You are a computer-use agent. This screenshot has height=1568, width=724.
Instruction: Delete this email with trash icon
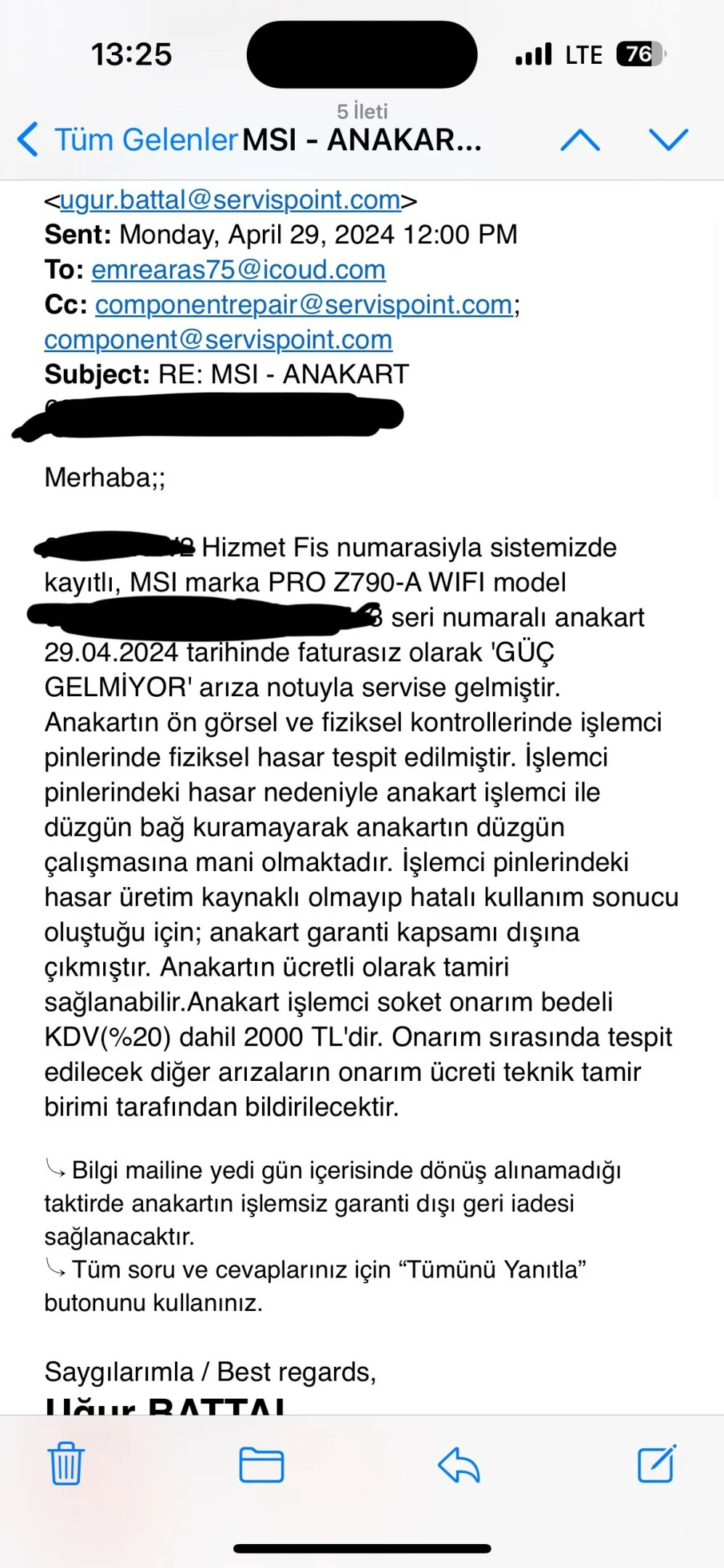[x=66, y=1463]
